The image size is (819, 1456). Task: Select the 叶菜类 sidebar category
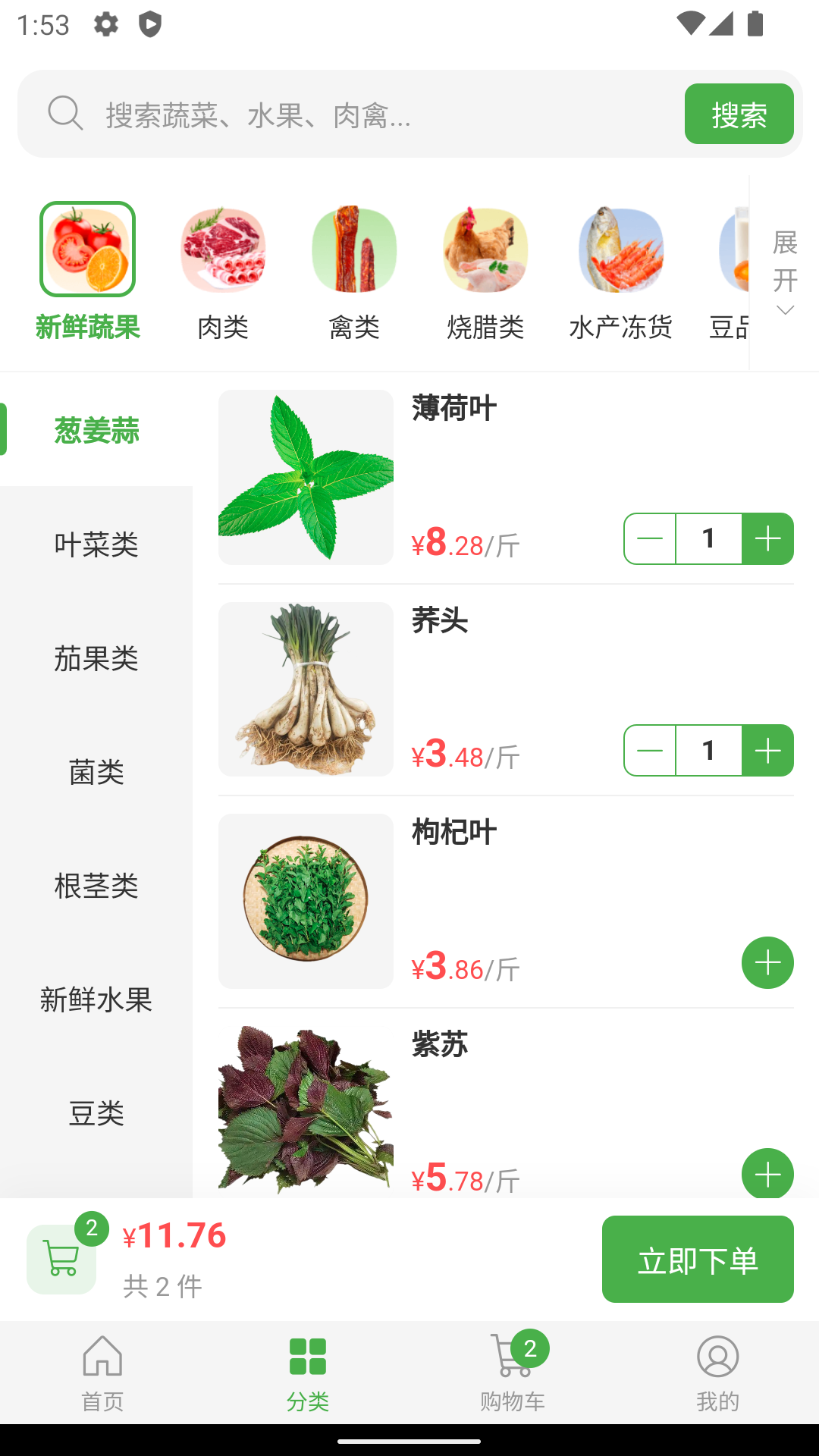click(96, 544)
